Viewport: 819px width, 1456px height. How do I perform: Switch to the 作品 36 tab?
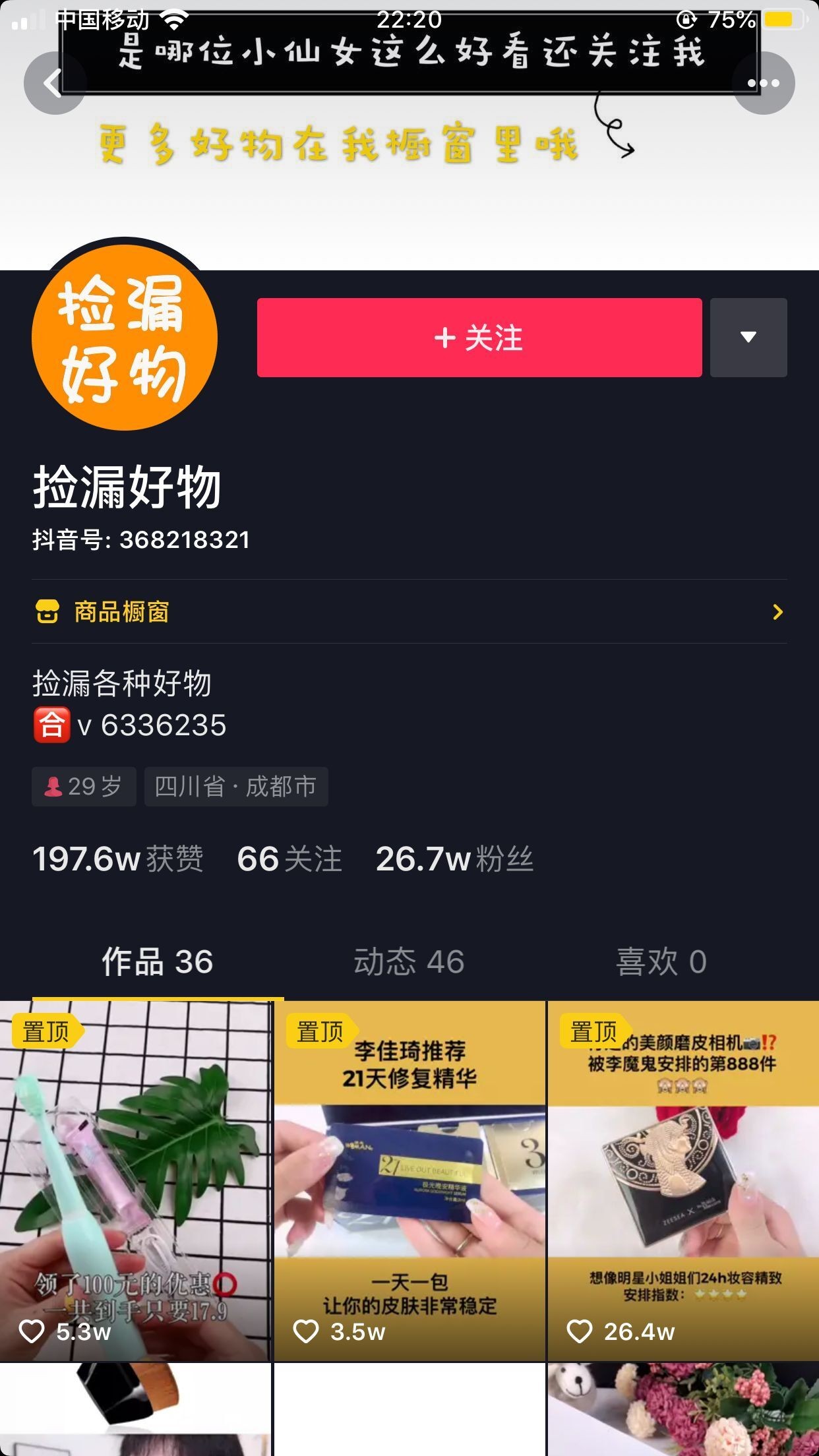coord(157,962)
